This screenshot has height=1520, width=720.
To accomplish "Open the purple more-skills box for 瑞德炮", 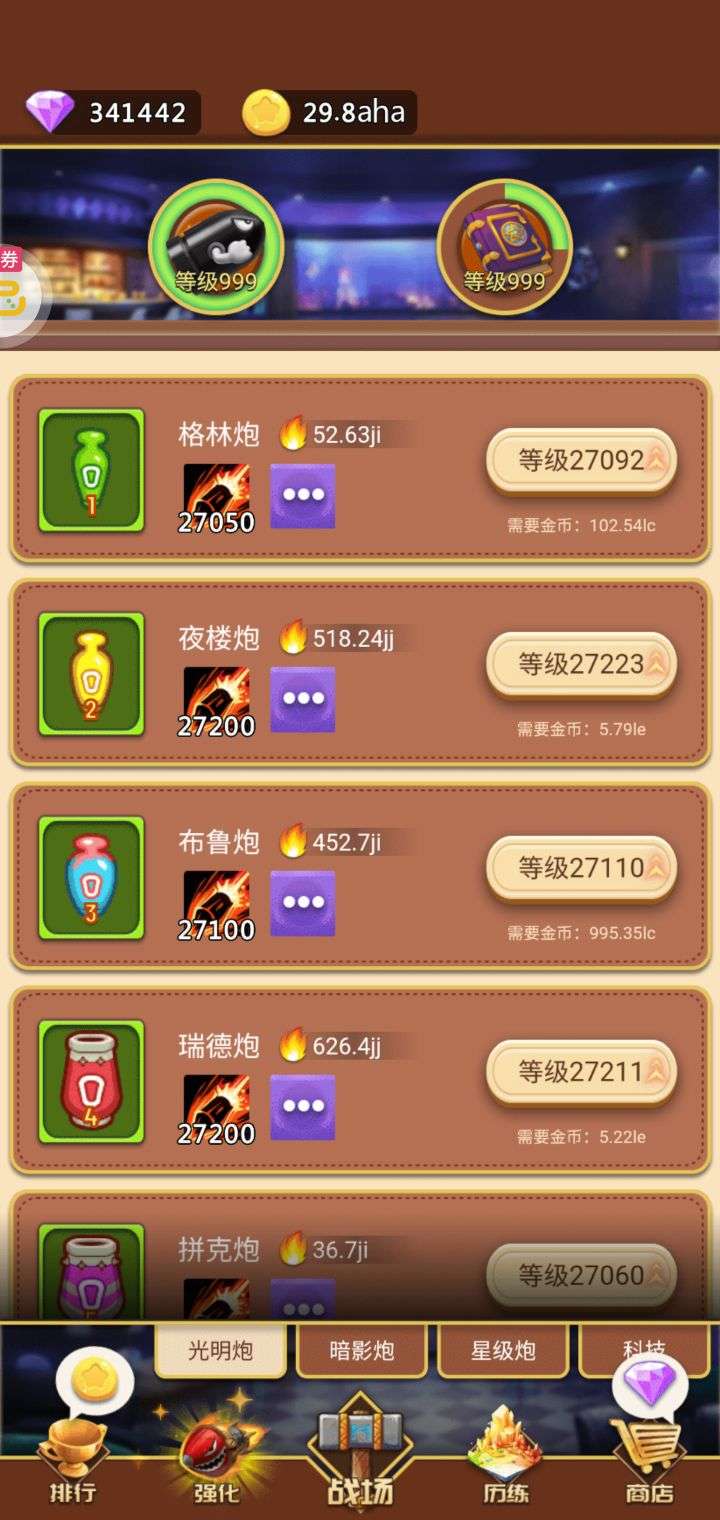I will click(x=302, y=1108).
